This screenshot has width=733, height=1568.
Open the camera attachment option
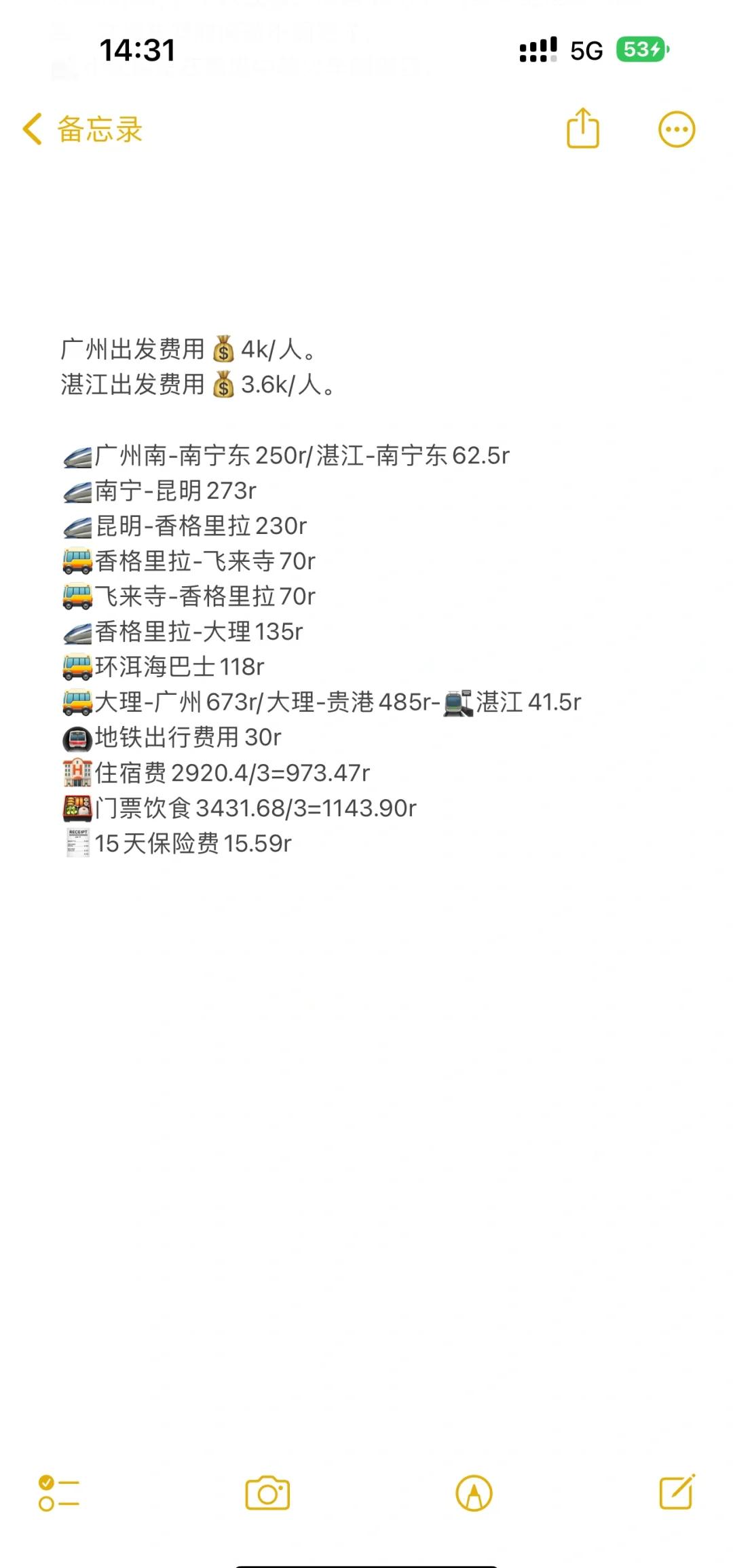click(x=267, y=1493)
